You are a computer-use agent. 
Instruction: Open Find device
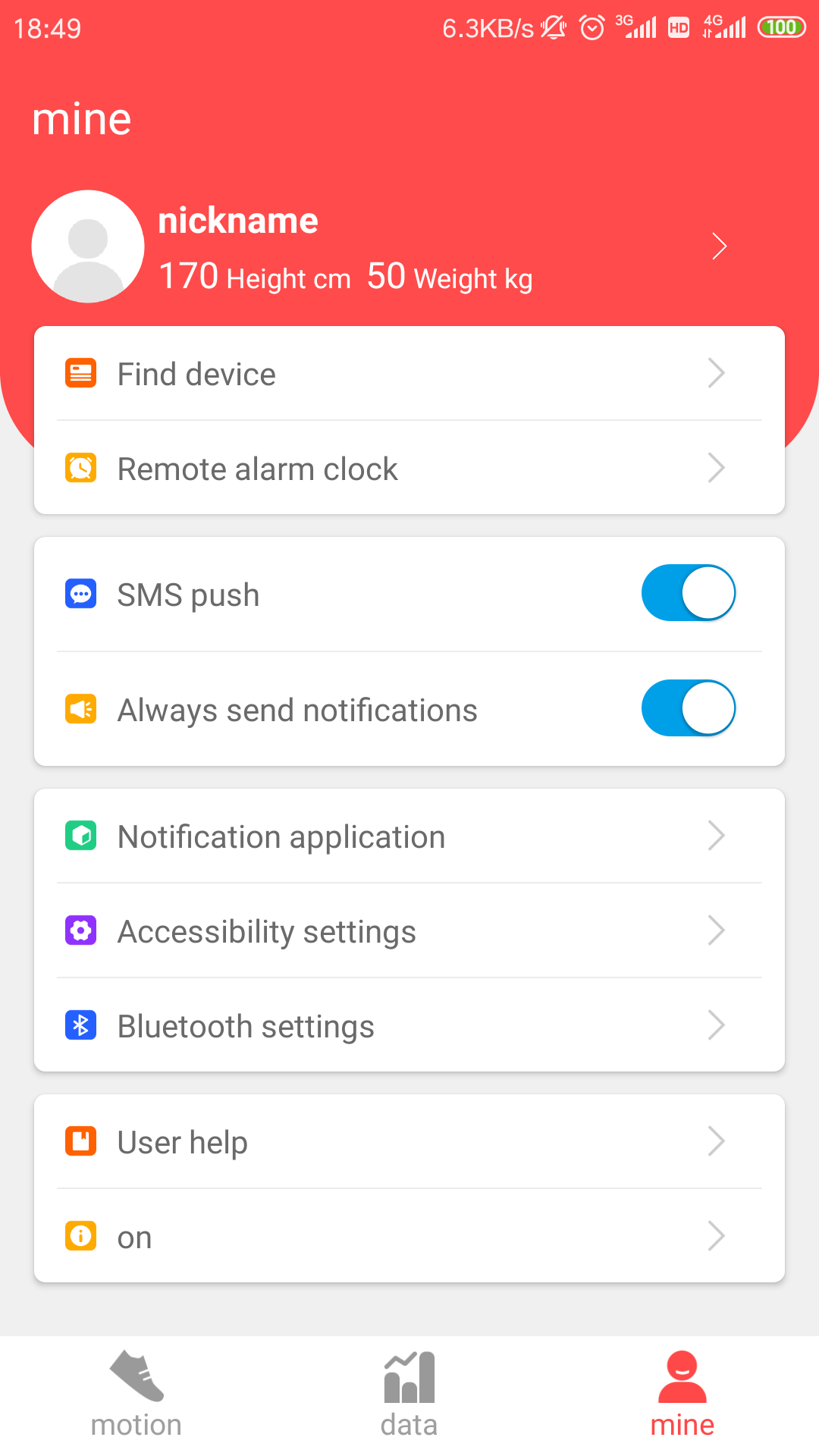coord(409,373)
